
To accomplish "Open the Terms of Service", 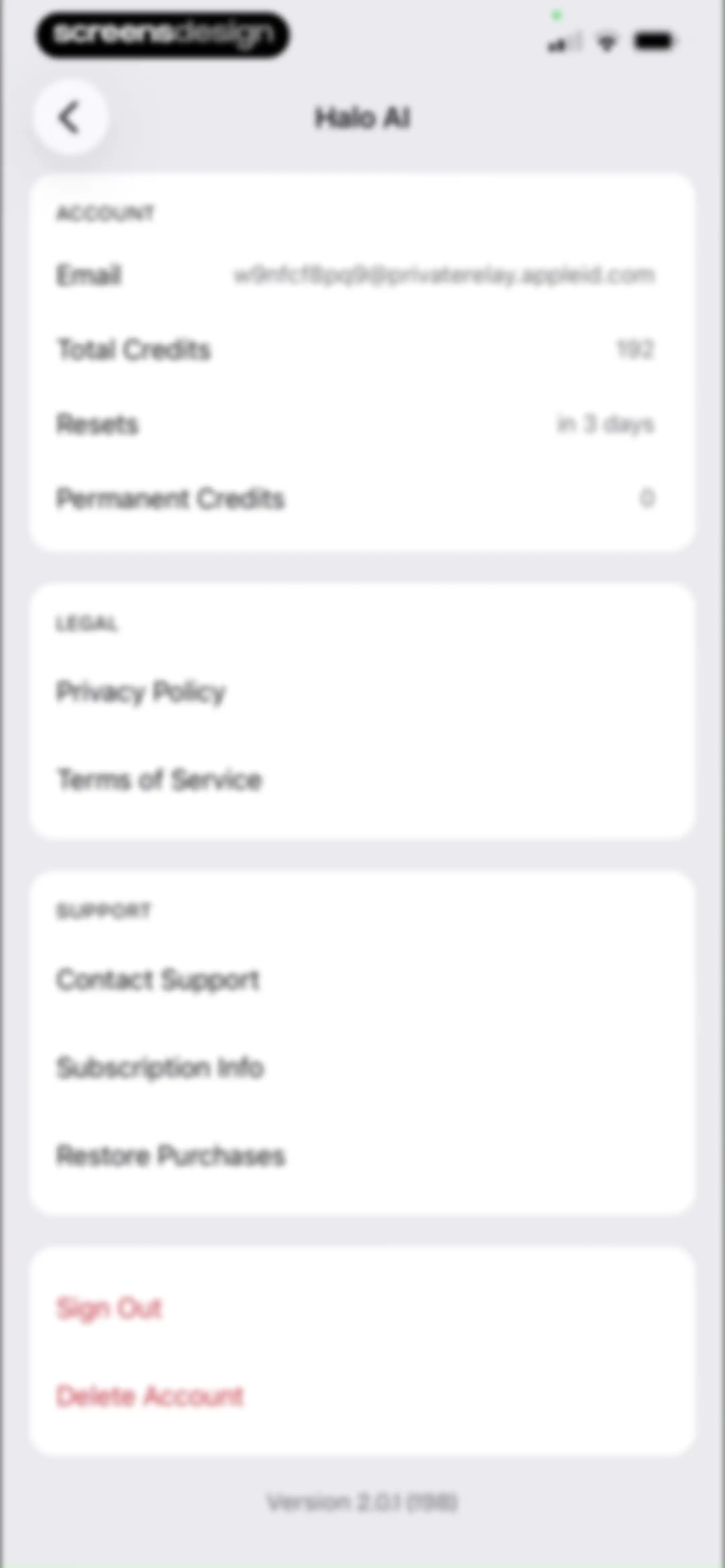I will [362, 780].
